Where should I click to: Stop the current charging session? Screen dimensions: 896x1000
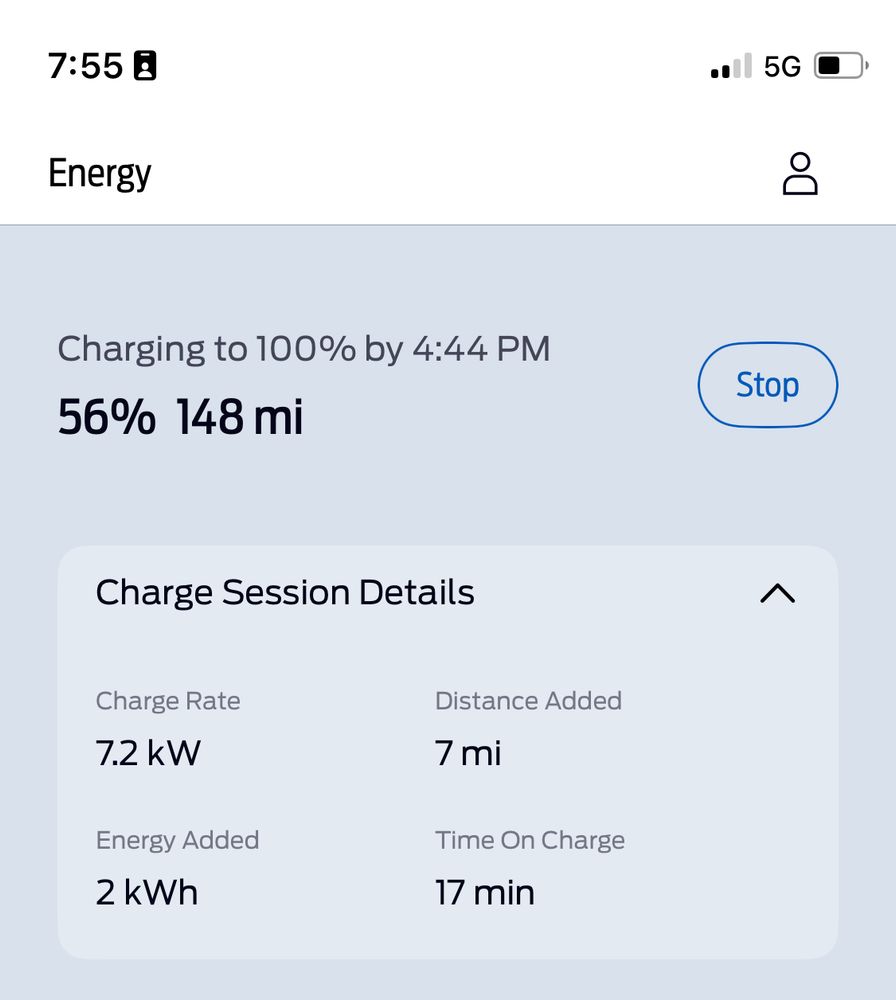point(767,385)
